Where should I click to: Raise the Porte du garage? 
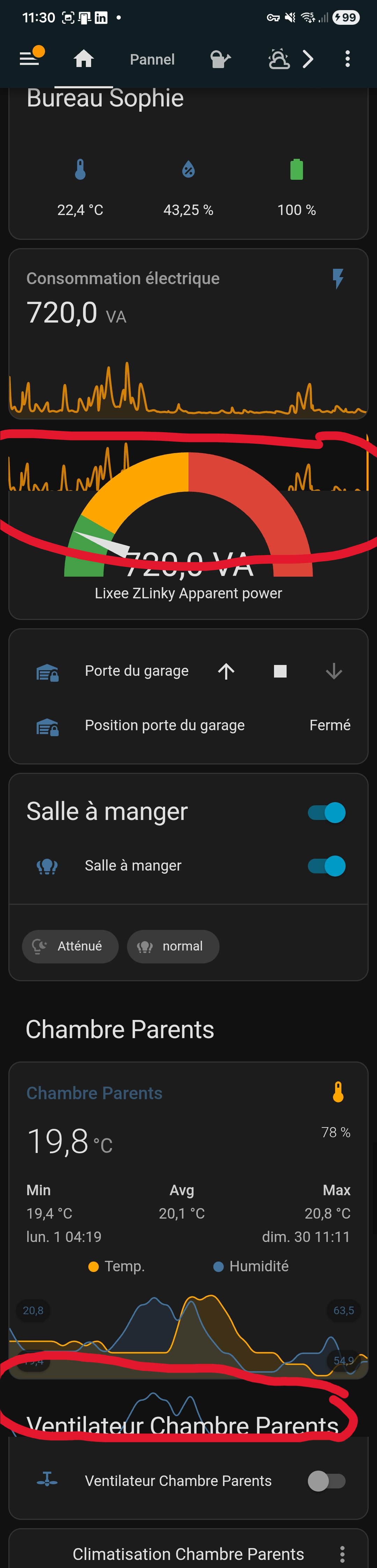[226, 671]
